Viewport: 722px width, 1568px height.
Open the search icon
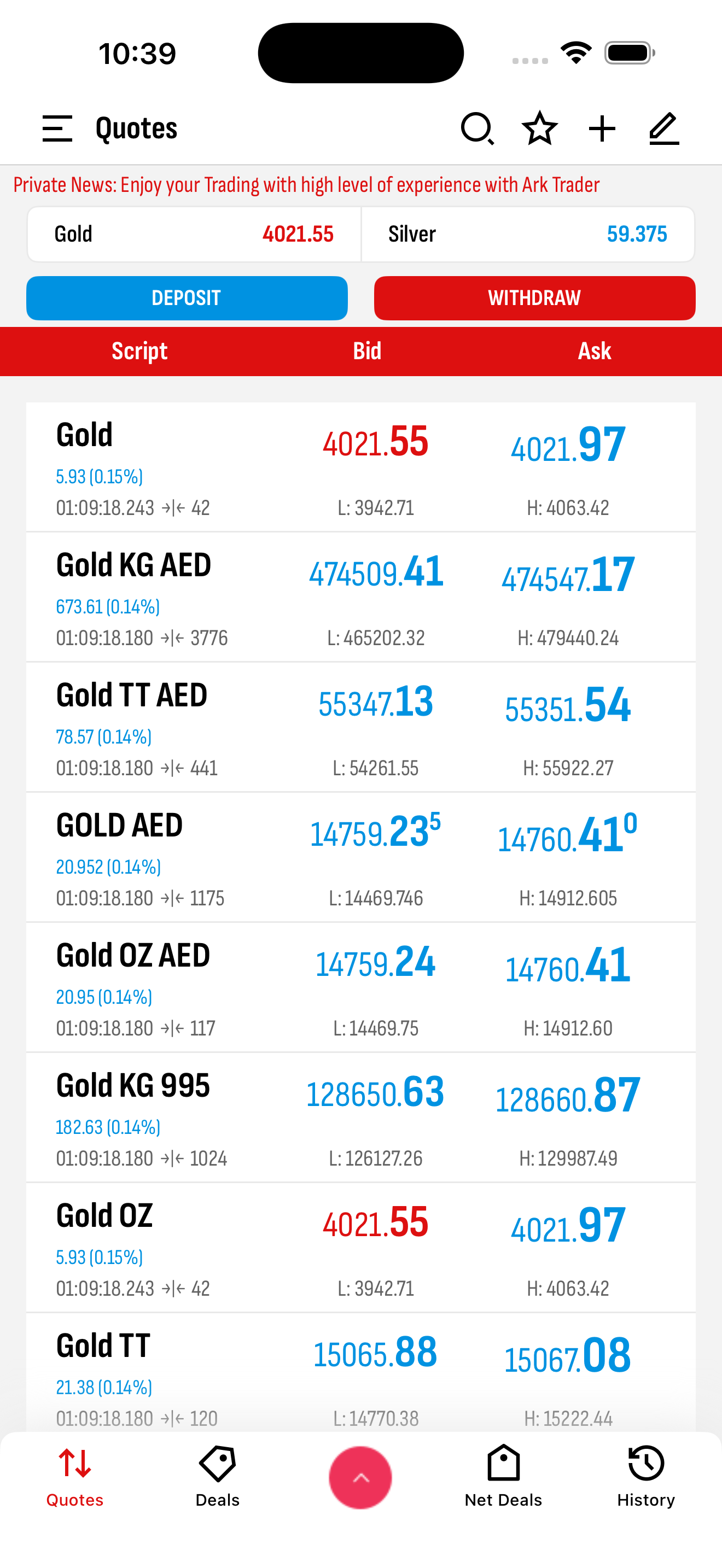click(478, 128)
